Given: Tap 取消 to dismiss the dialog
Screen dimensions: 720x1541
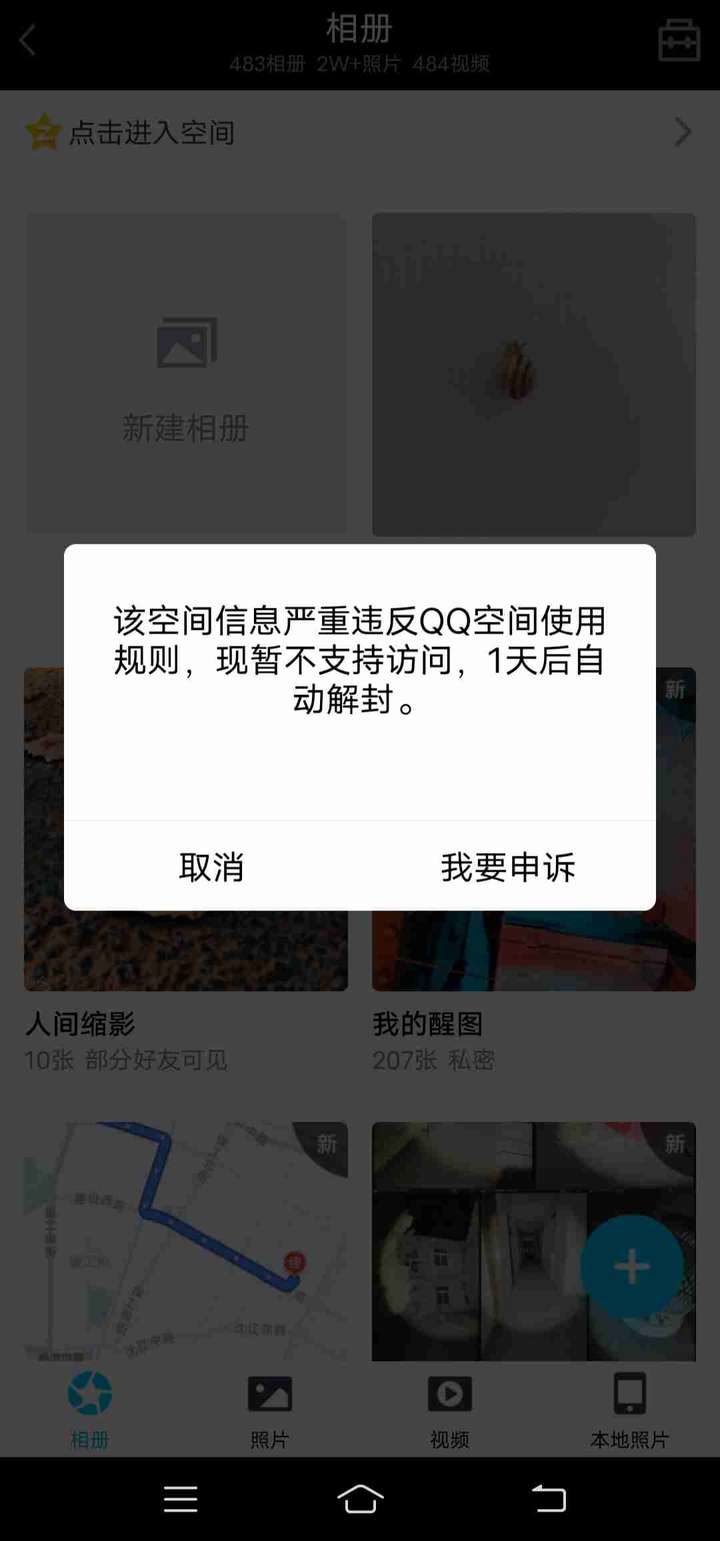Looking at the screenshot, I should point(211,867).
